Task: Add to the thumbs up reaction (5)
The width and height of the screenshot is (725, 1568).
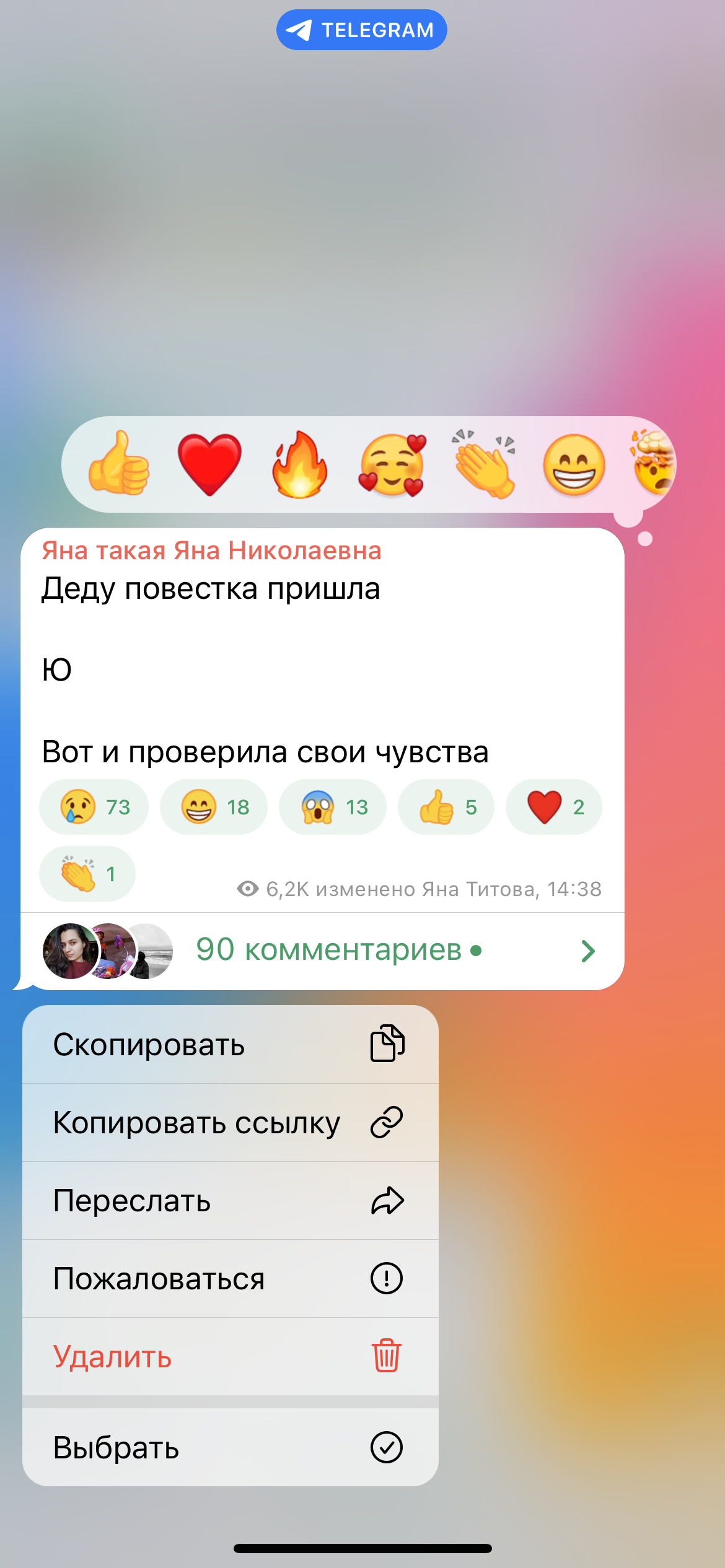Action: click(446, 806)
